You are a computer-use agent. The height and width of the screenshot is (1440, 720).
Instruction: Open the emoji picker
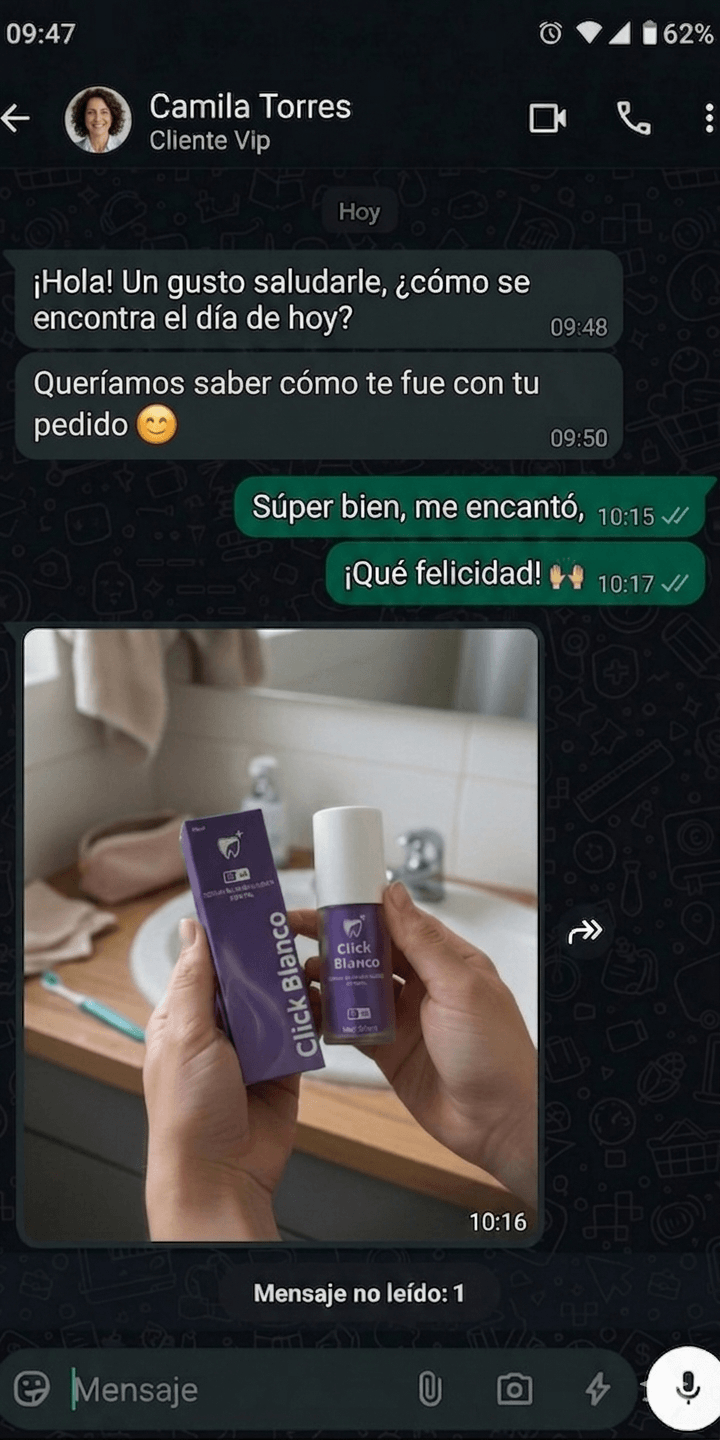(32, 1389)
